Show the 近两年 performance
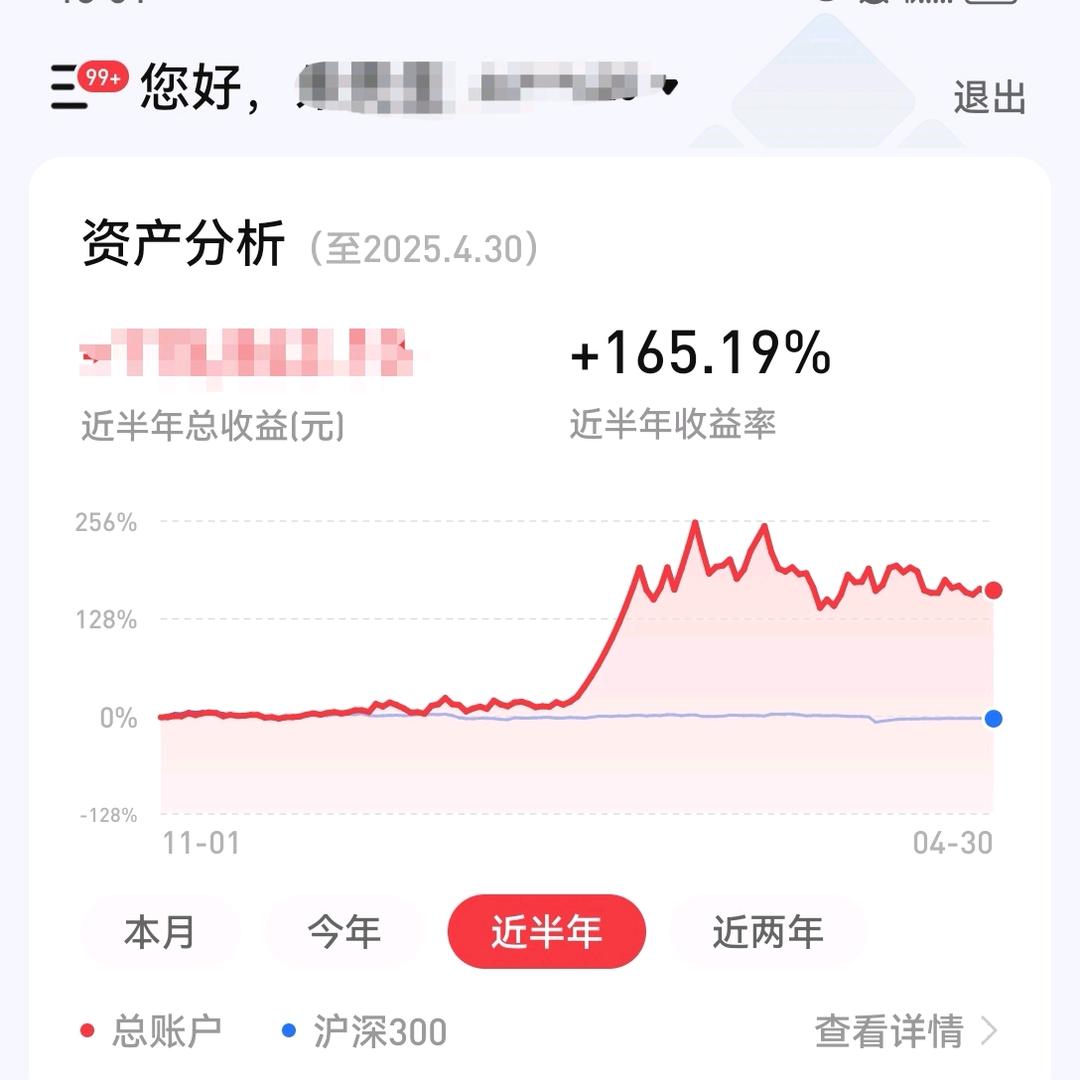The height and width of the screenshot is (1080, 1080). click(x=767, y=932)
